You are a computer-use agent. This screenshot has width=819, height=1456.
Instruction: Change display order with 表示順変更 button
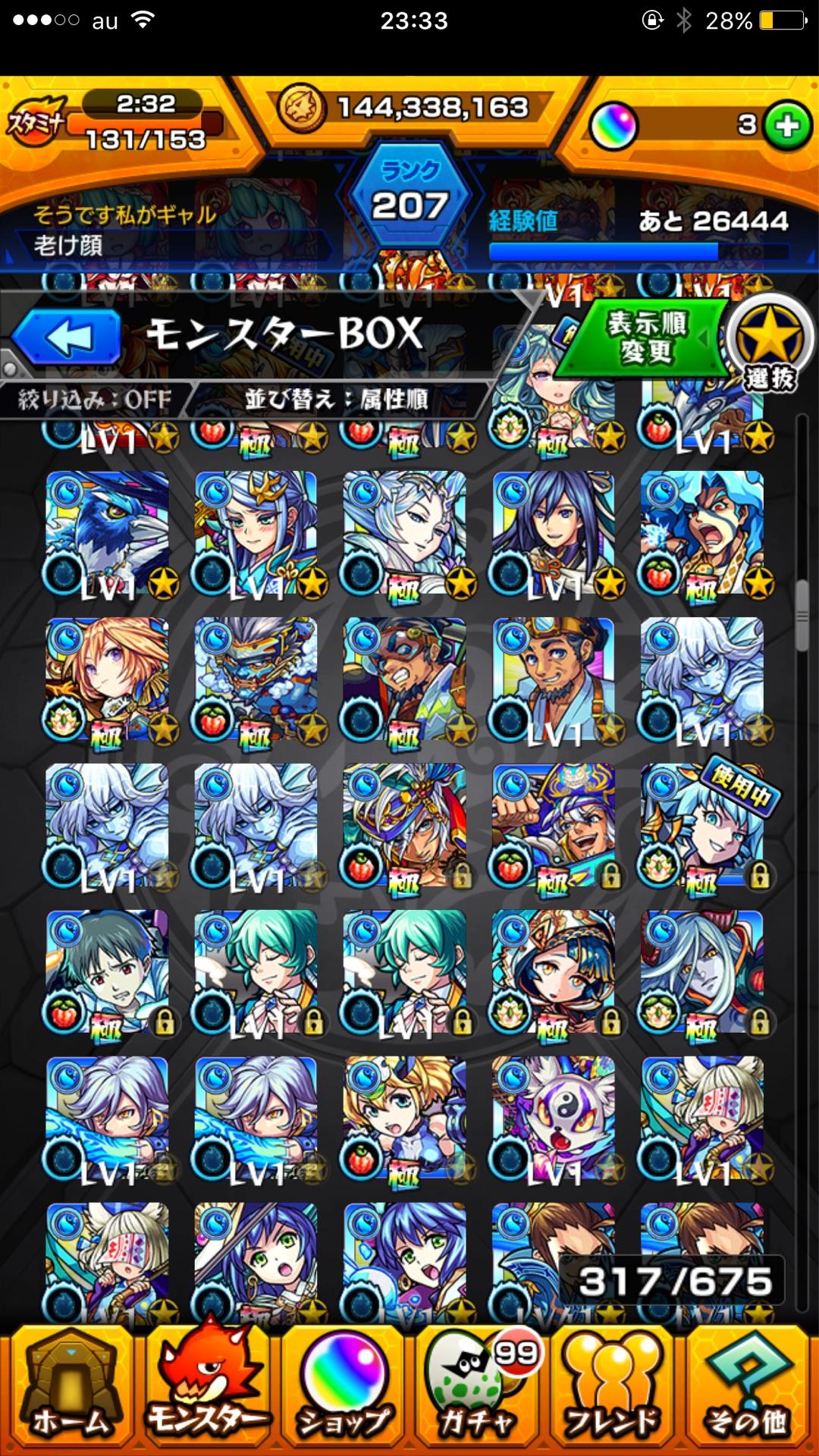(x=646, y=337)
